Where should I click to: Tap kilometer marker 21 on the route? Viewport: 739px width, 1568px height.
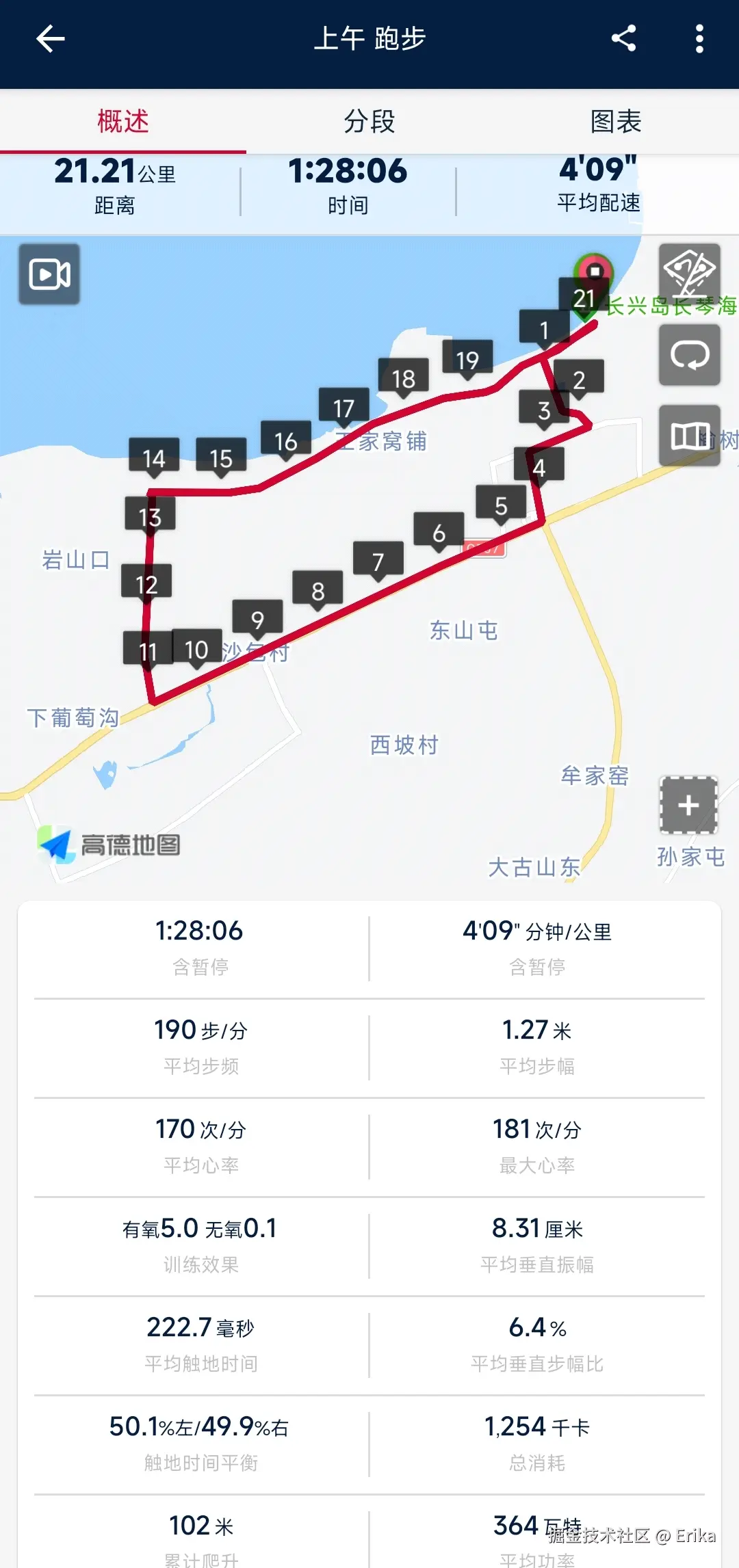585,297
